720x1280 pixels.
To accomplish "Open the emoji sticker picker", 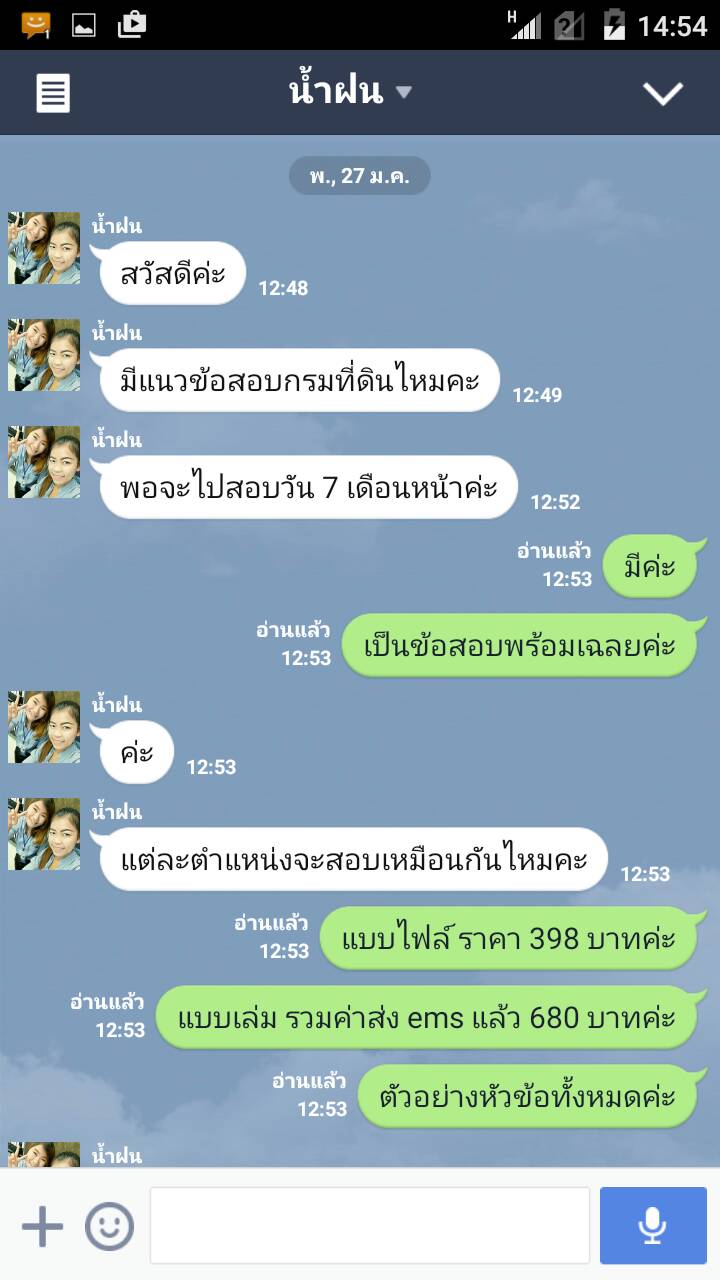I will [109, 1226].
